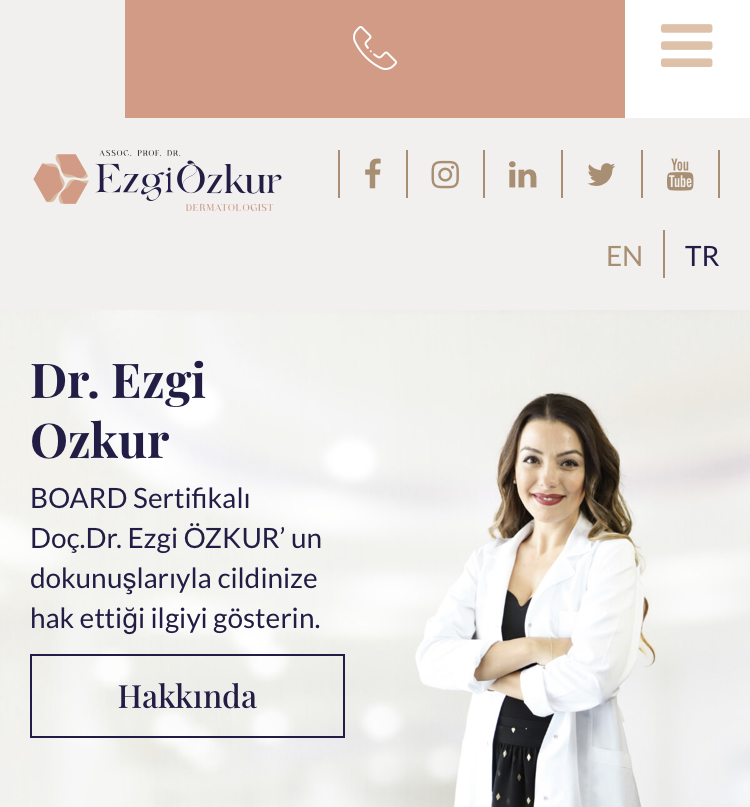Tap the phone call button

375,49
